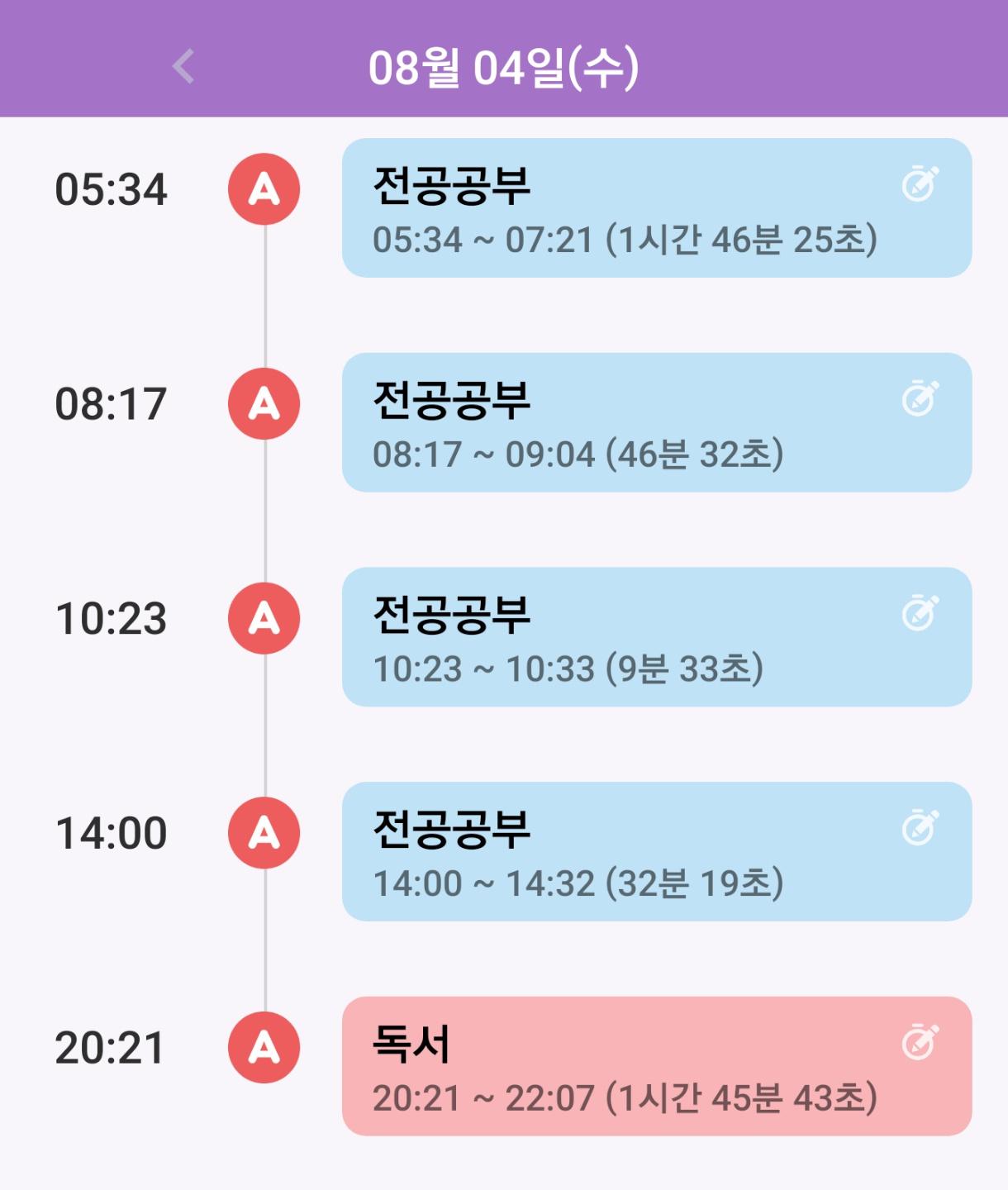This screenshot has width=1008, height=1190.
Task: Edit the 08:17 전공공부 session time
Action: 920,398
